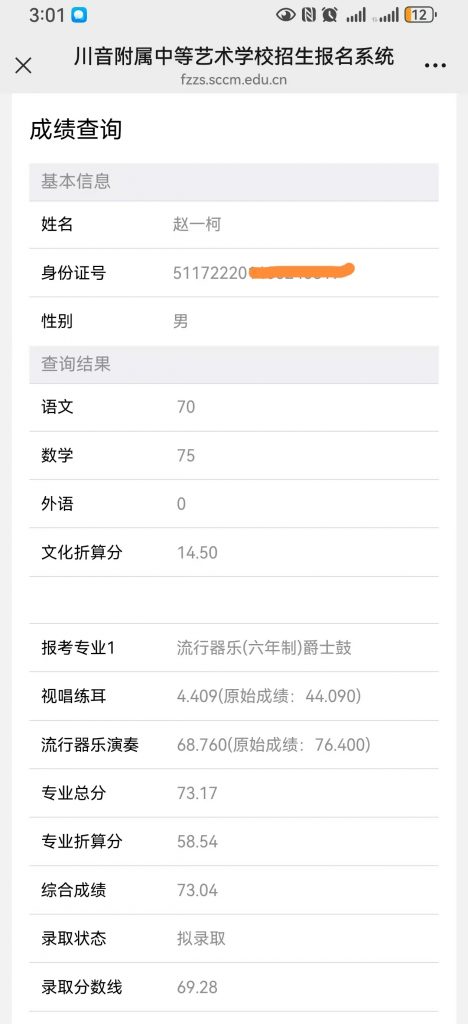Close the score query webview

click(x=23, y=65)
